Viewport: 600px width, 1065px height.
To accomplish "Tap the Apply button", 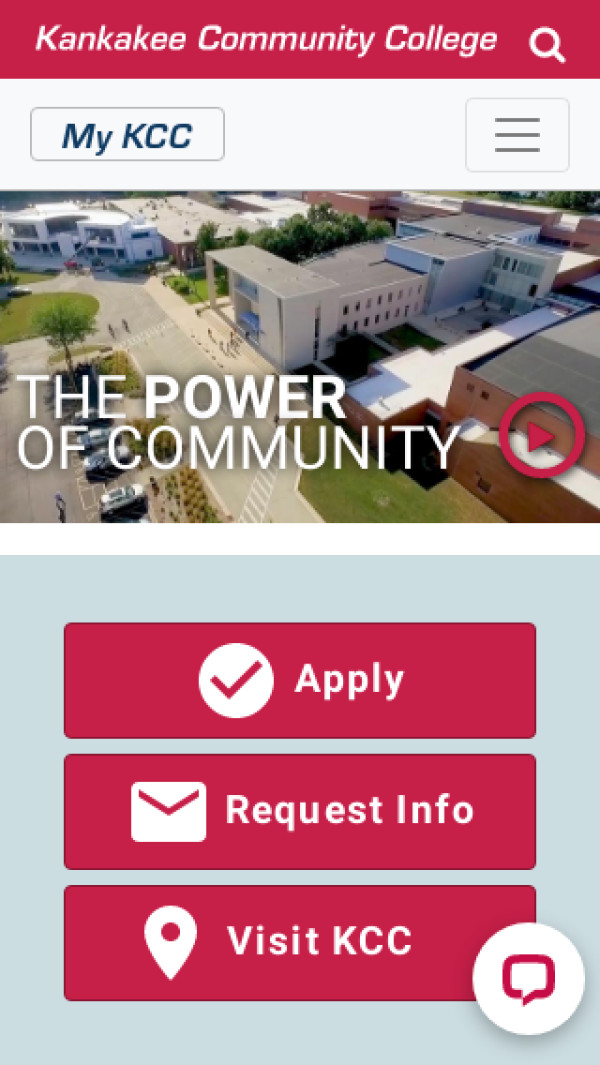I will [x=300, y=680].
